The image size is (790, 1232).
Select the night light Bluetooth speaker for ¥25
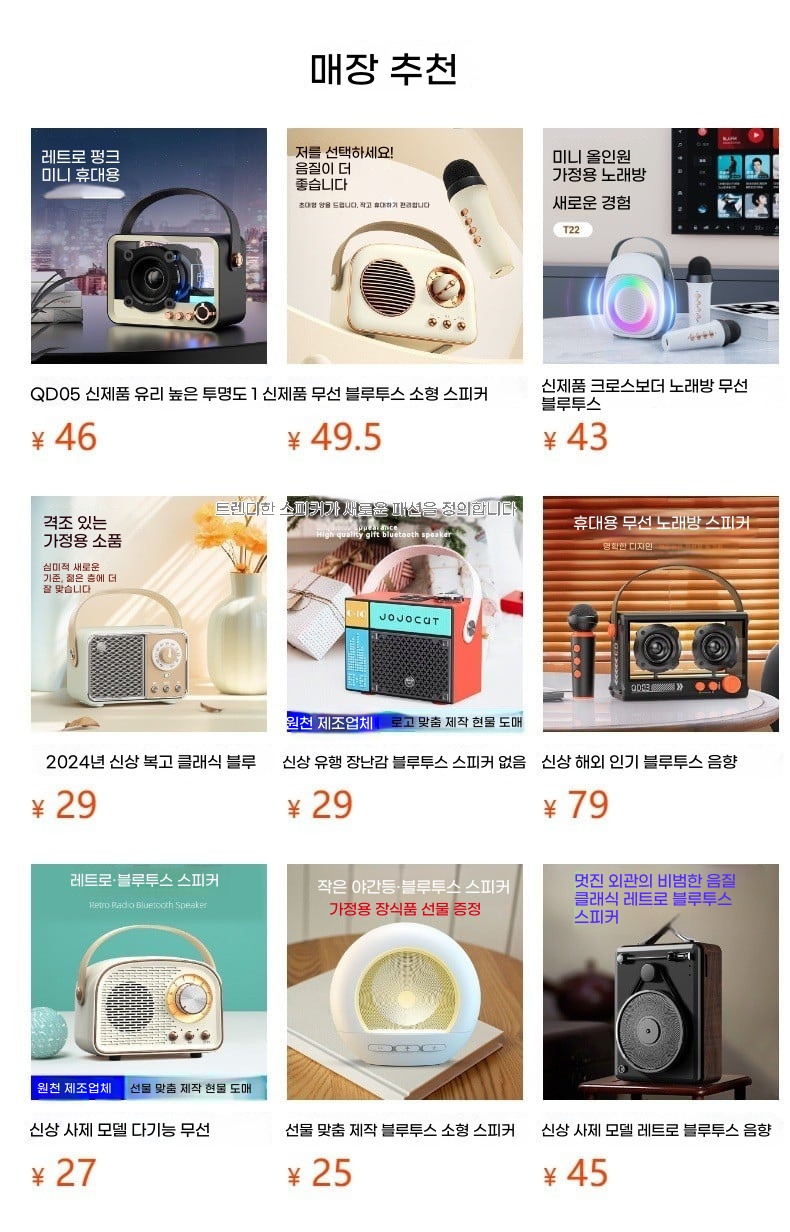point(404,982)
